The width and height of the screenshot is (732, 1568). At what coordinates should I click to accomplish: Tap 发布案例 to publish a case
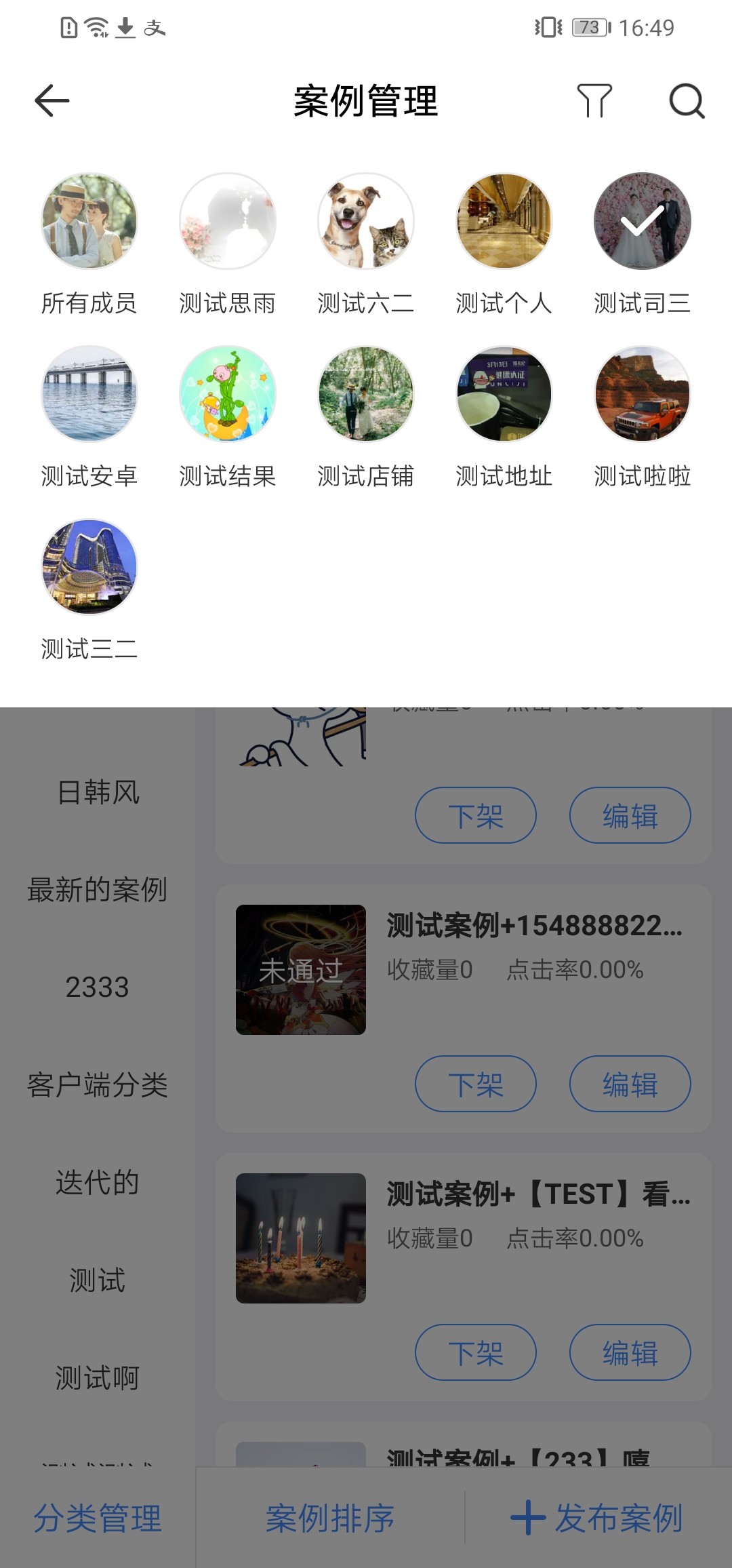pyautogui.click(x=598, y=1518)
